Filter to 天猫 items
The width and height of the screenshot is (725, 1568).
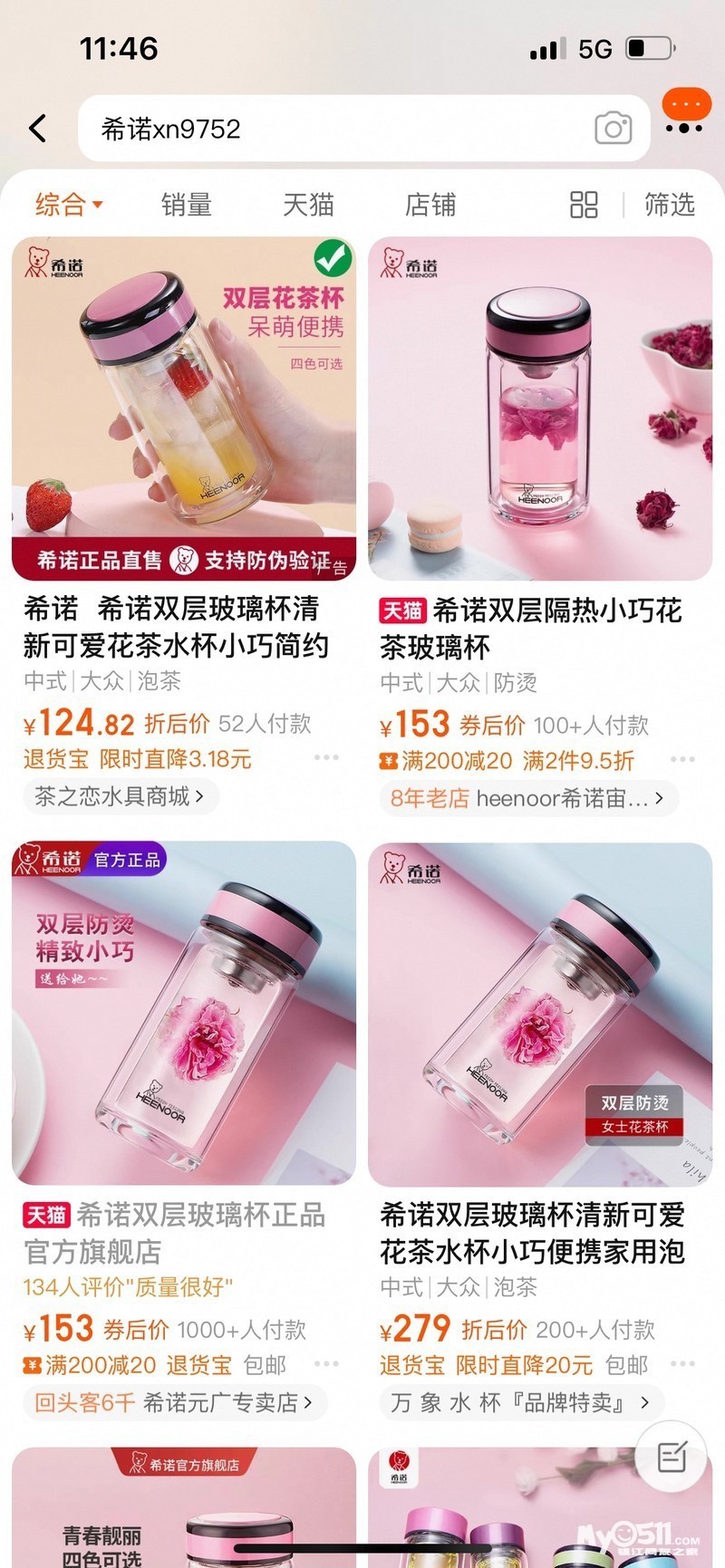(x=308, y=205)
